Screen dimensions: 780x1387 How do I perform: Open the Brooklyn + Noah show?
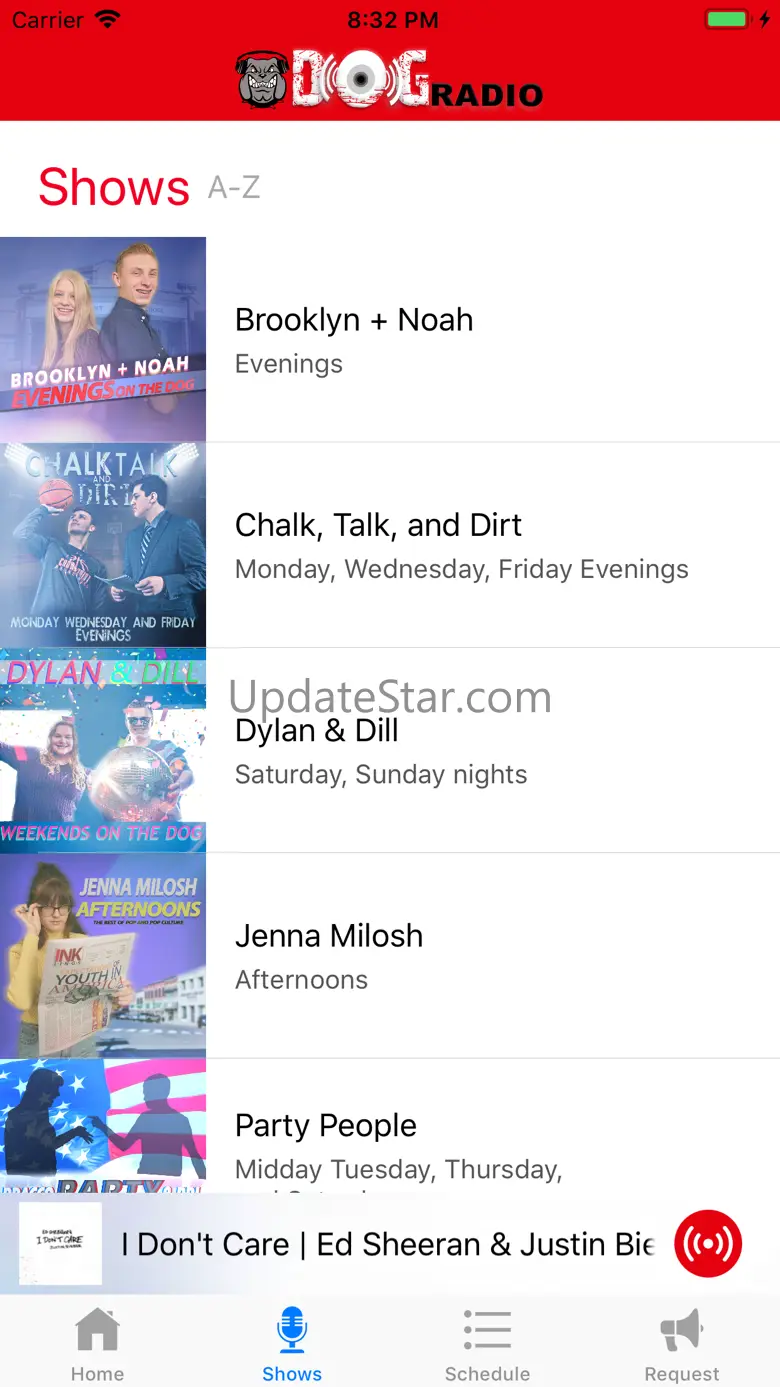point(390,339)
